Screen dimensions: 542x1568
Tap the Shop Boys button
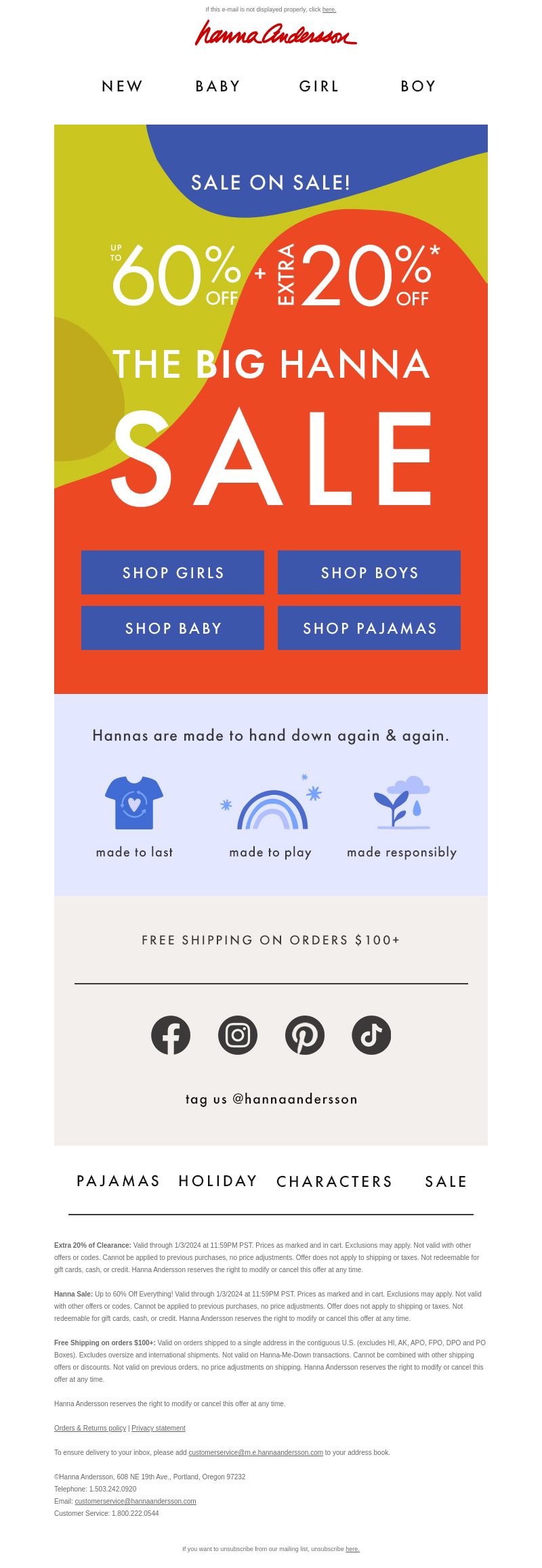369,573
